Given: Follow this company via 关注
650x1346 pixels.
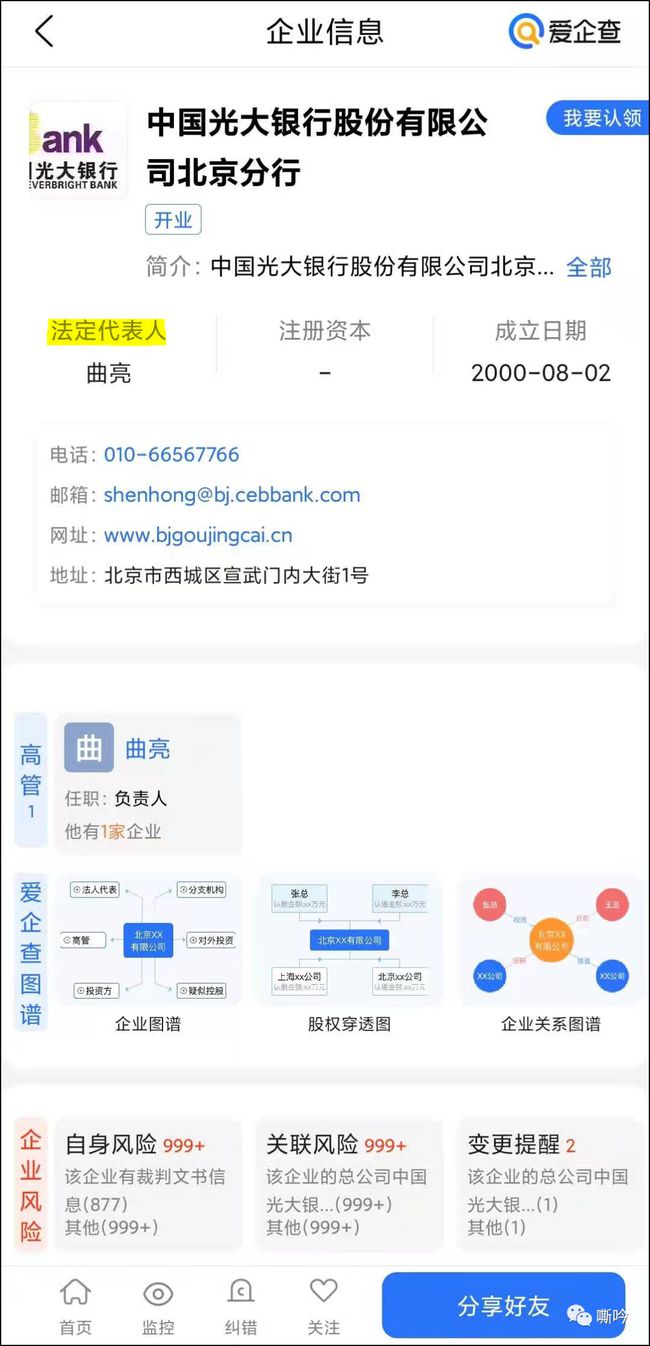Looking at the screenshot, I should (323, 1307).
